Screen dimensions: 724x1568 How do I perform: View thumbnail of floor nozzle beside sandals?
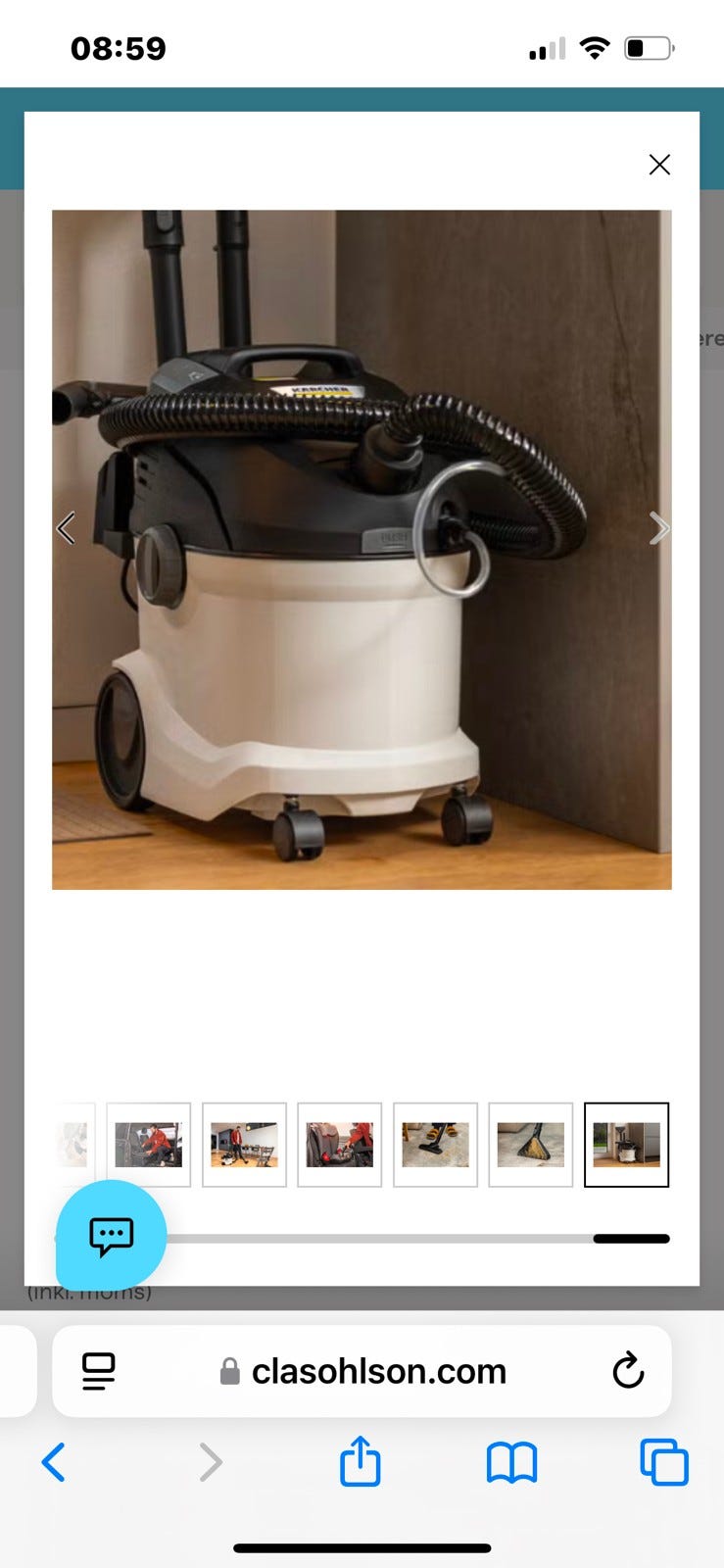click(x=435, y=1145)
